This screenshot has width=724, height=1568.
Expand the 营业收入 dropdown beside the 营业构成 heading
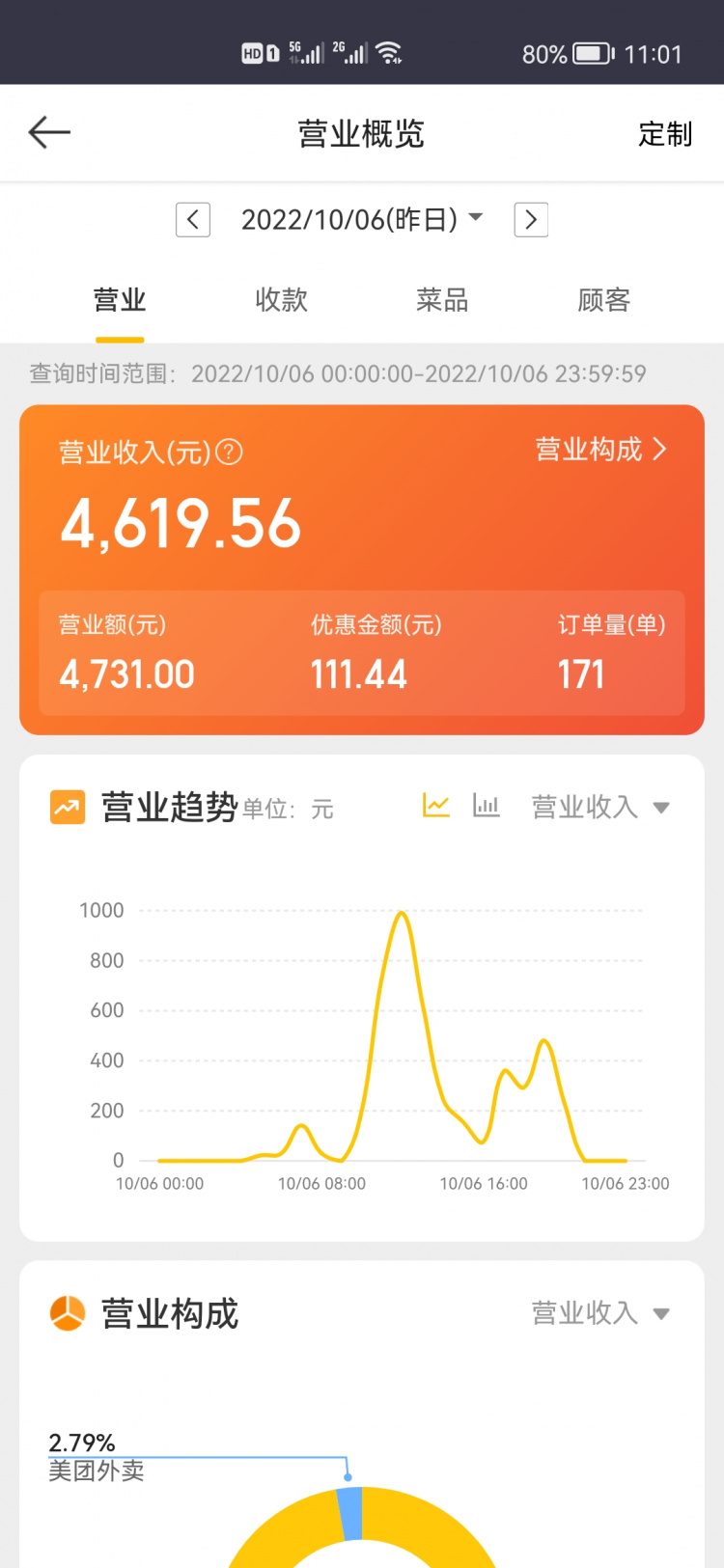pos(600,1313)
